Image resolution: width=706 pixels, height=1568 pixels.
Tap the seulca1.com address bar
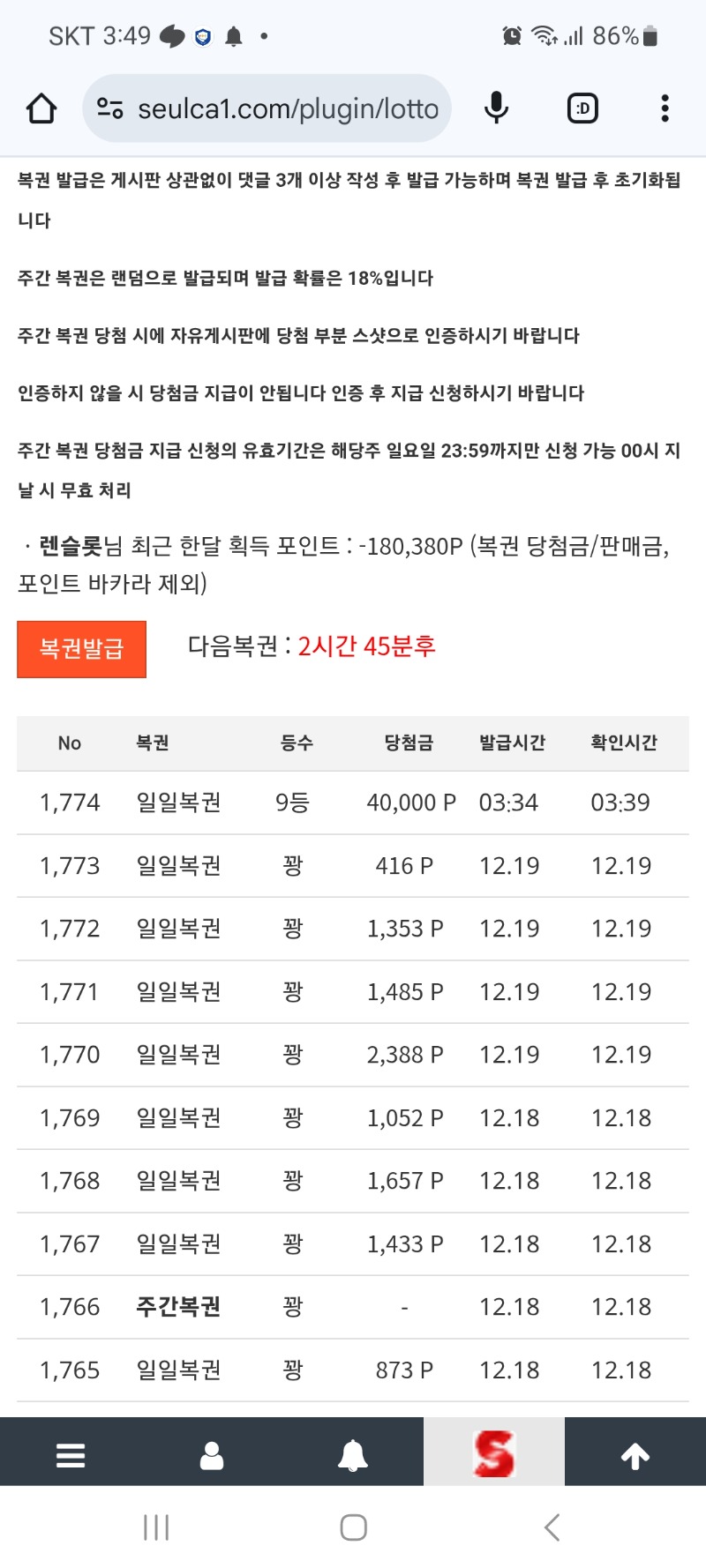pyautogui.click(x=288, y=108)
